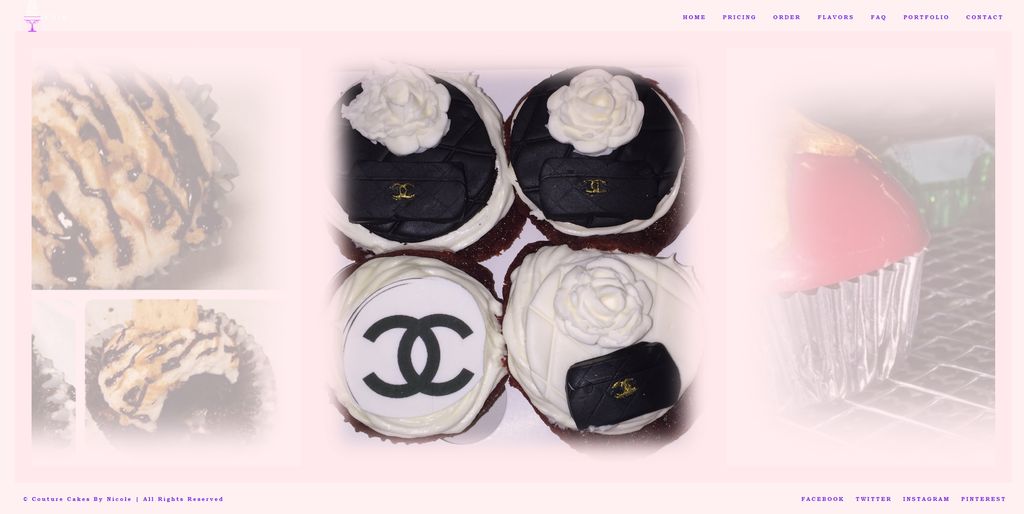Open the Home page link

(694, 17)
